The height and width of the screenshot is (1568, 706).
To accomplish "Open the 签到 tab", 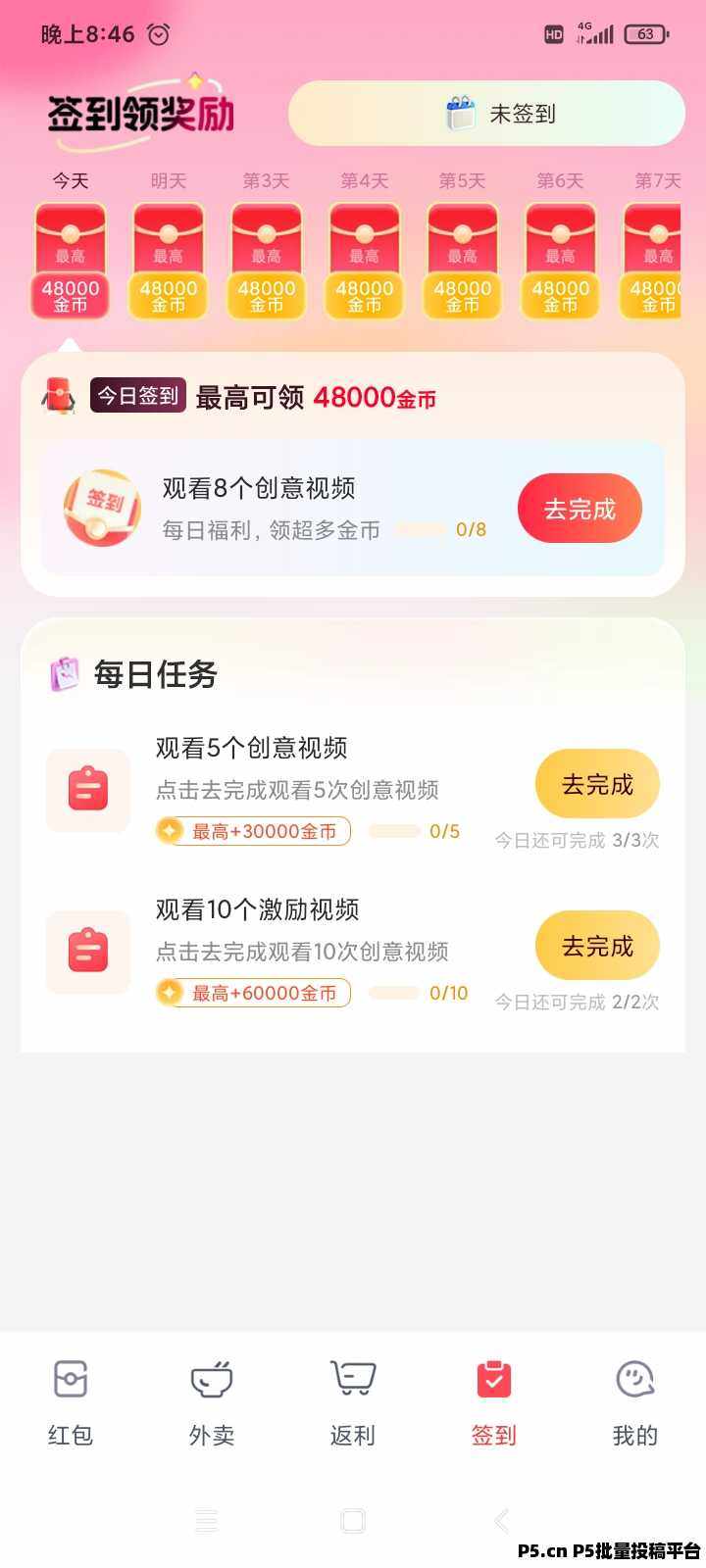I will 493,1402.
